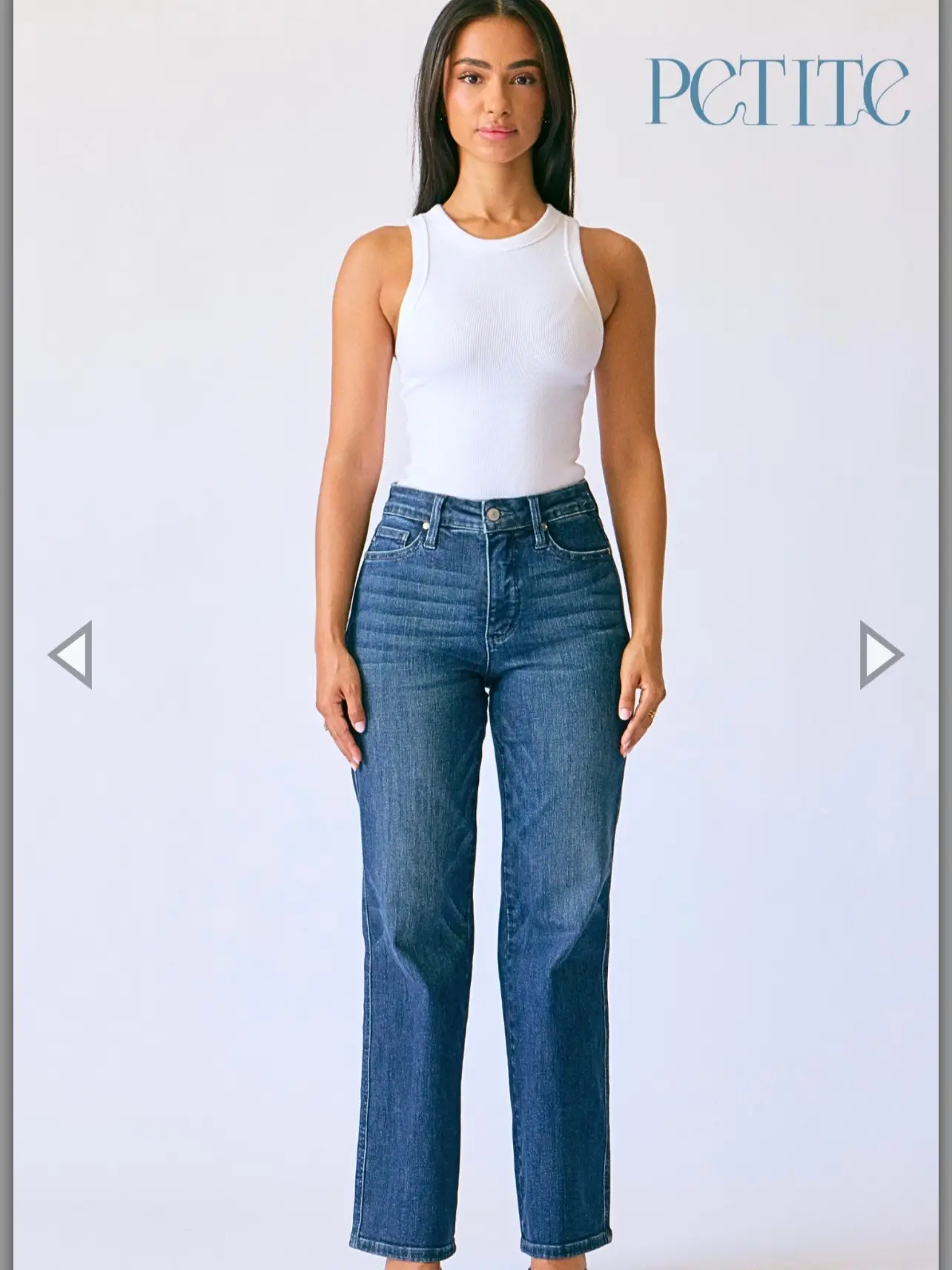This screenshot has height=1270, width=952.
Task: Show the next product image
Action: 882,655
